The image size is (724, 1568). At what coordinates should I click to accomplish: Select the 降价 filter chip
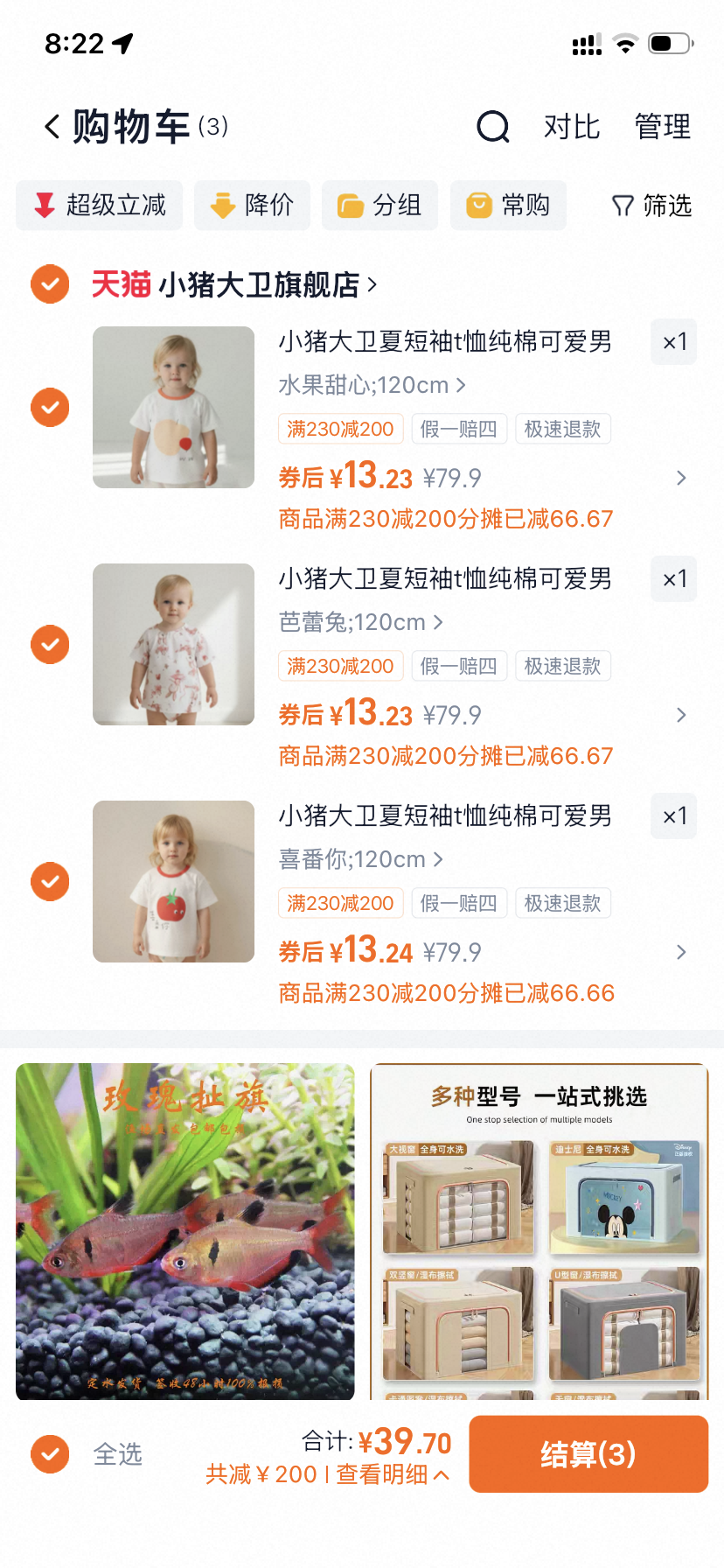(252, 206)
